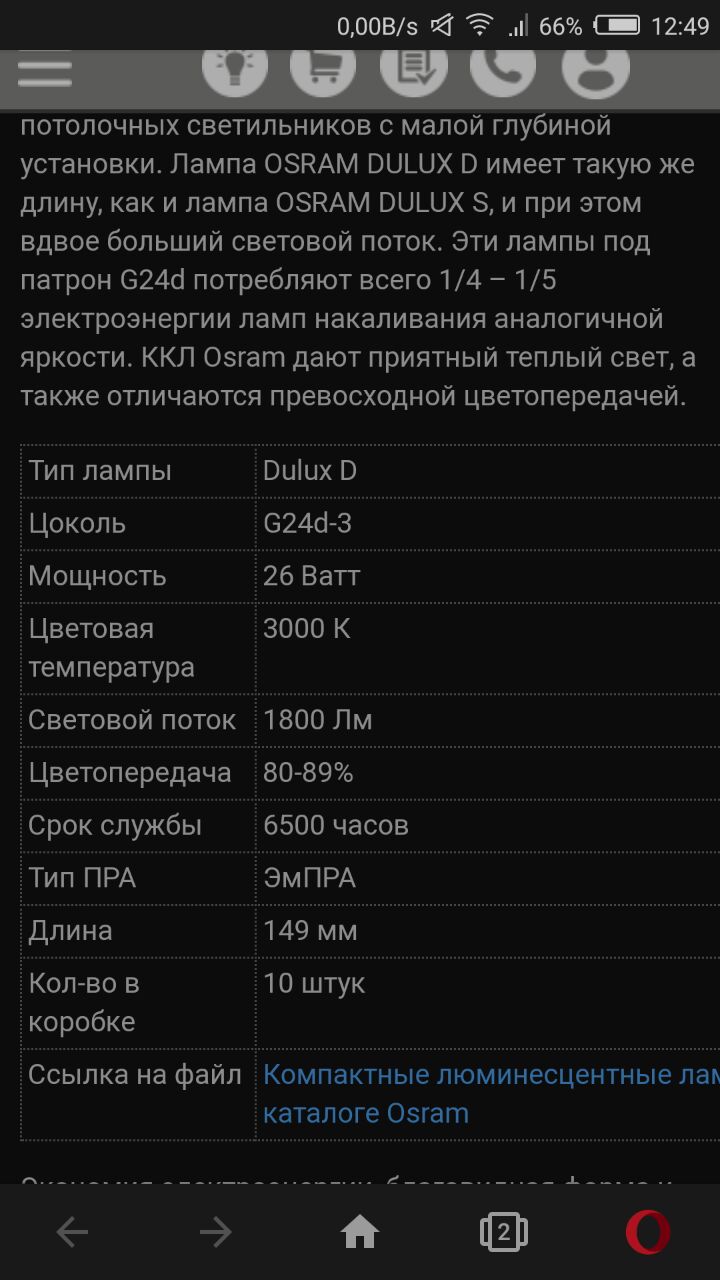The width and height of the screenshot is (720, 1280).
Task: Open the checklist document icon
Action: tap(414, 66)
